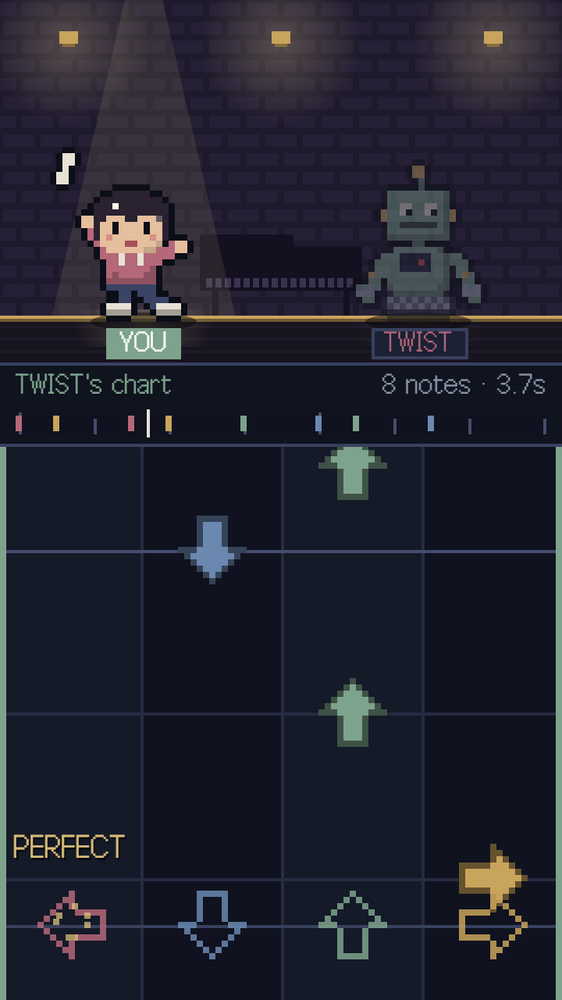Hit the pink left arrow receptor
The width and height of the screenshot is (562, 1000).
click(x=72, y=925)
